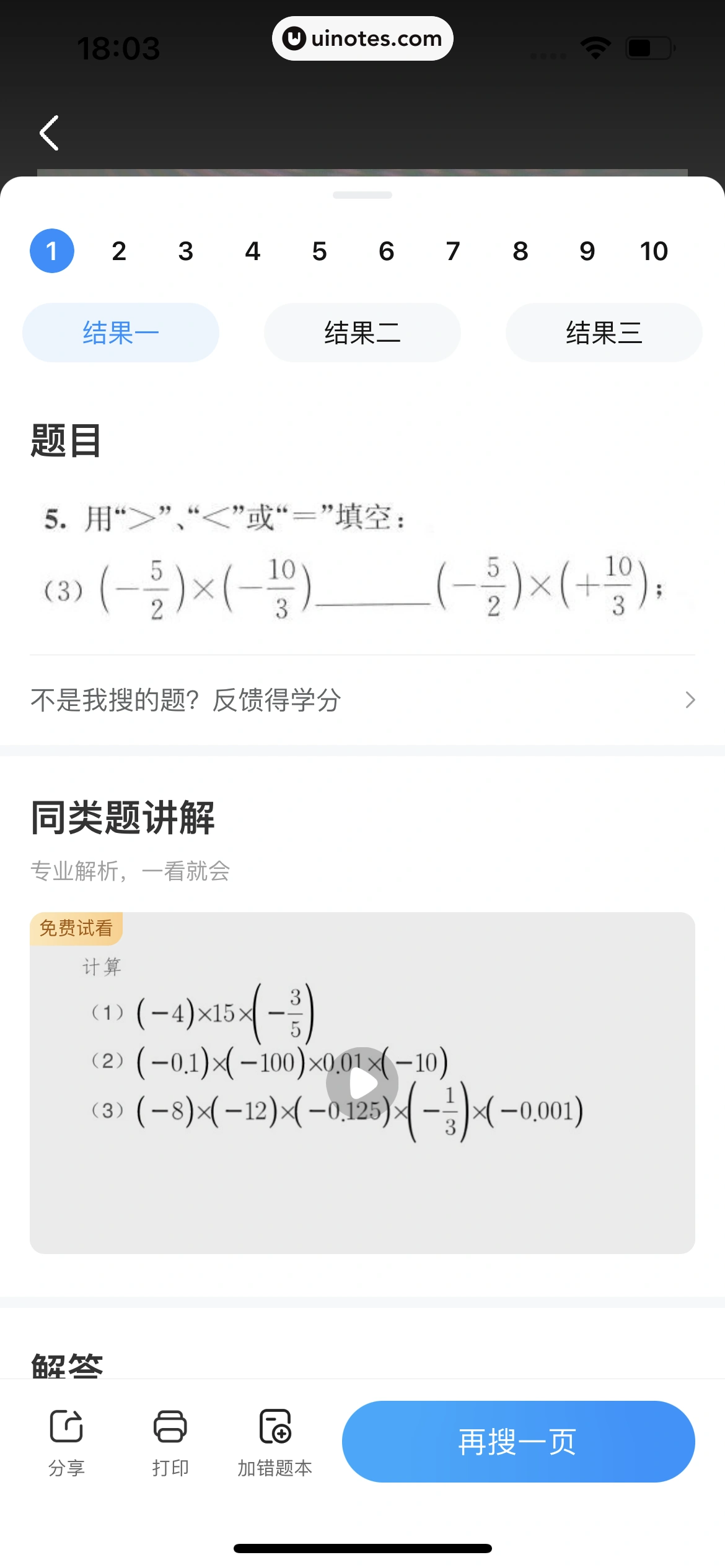The image size is (725, 1568).
Task: Switch to the 结果二 result
Action: pyautogui.click(x=362, y=333)
